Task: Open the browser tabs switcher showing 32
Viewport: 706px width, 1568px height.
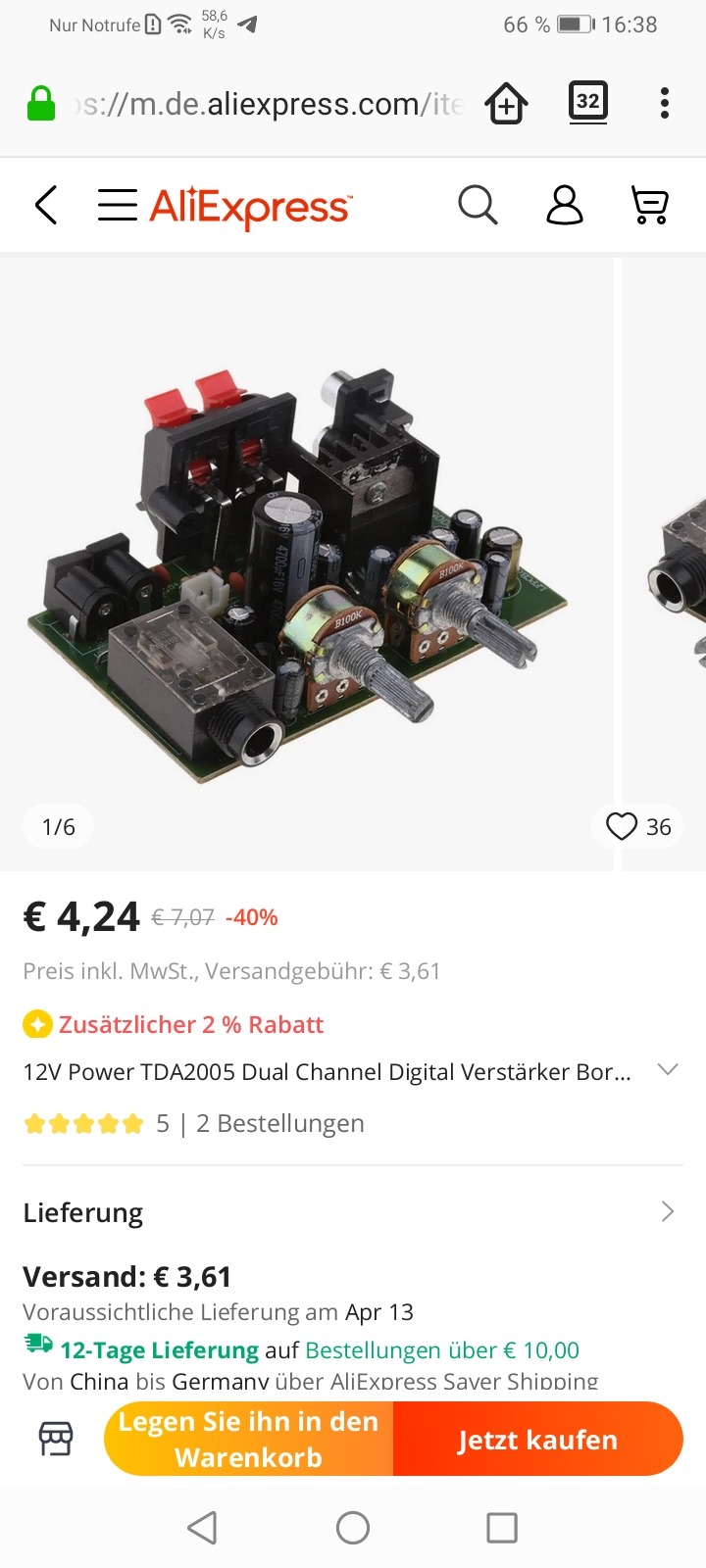Action: tap(588, 102)
